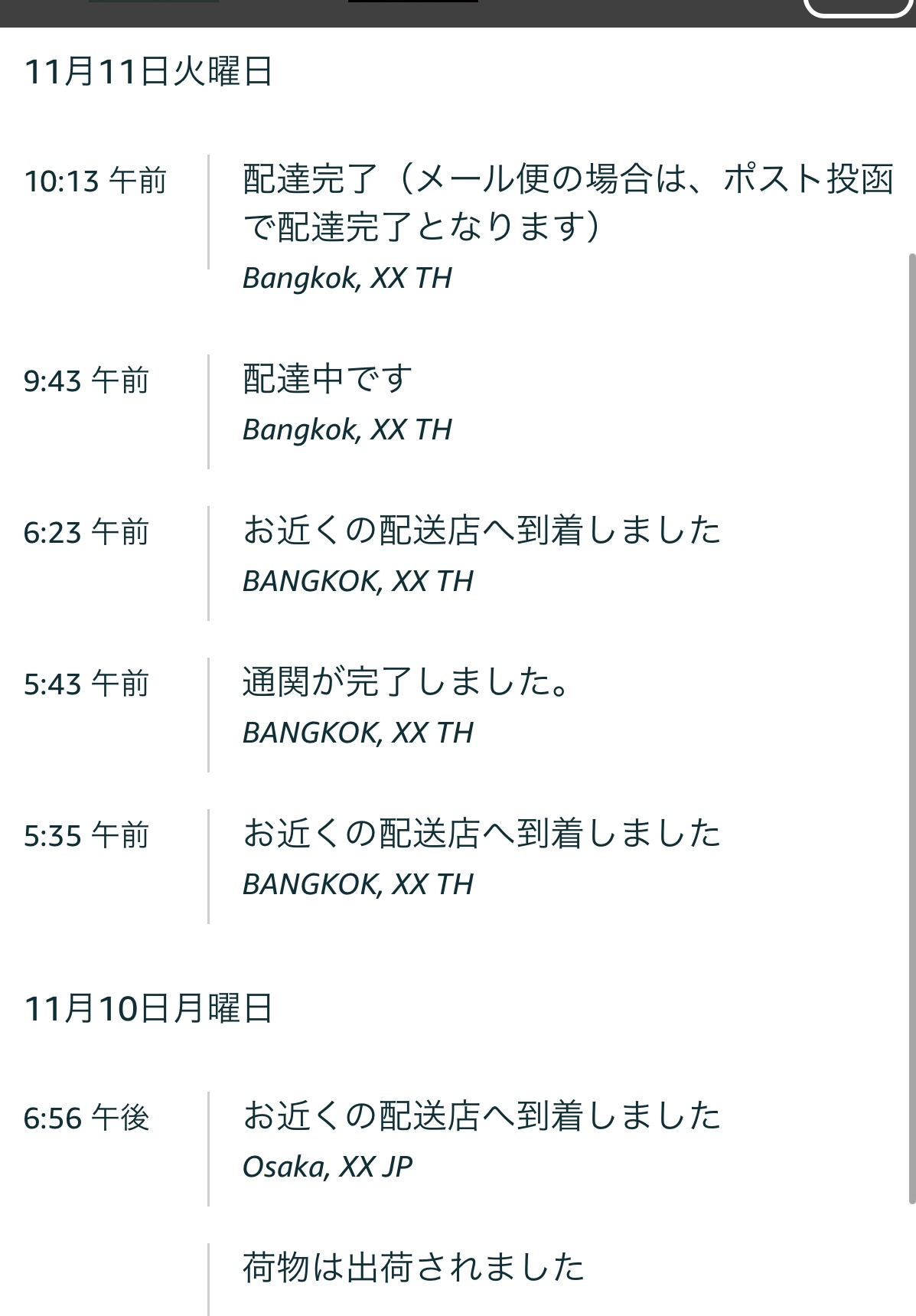Tap the vertical scrollbar of the tracking history
Image resolution: width=916 pixels, height=1316 pixels.
coord(911,727)
